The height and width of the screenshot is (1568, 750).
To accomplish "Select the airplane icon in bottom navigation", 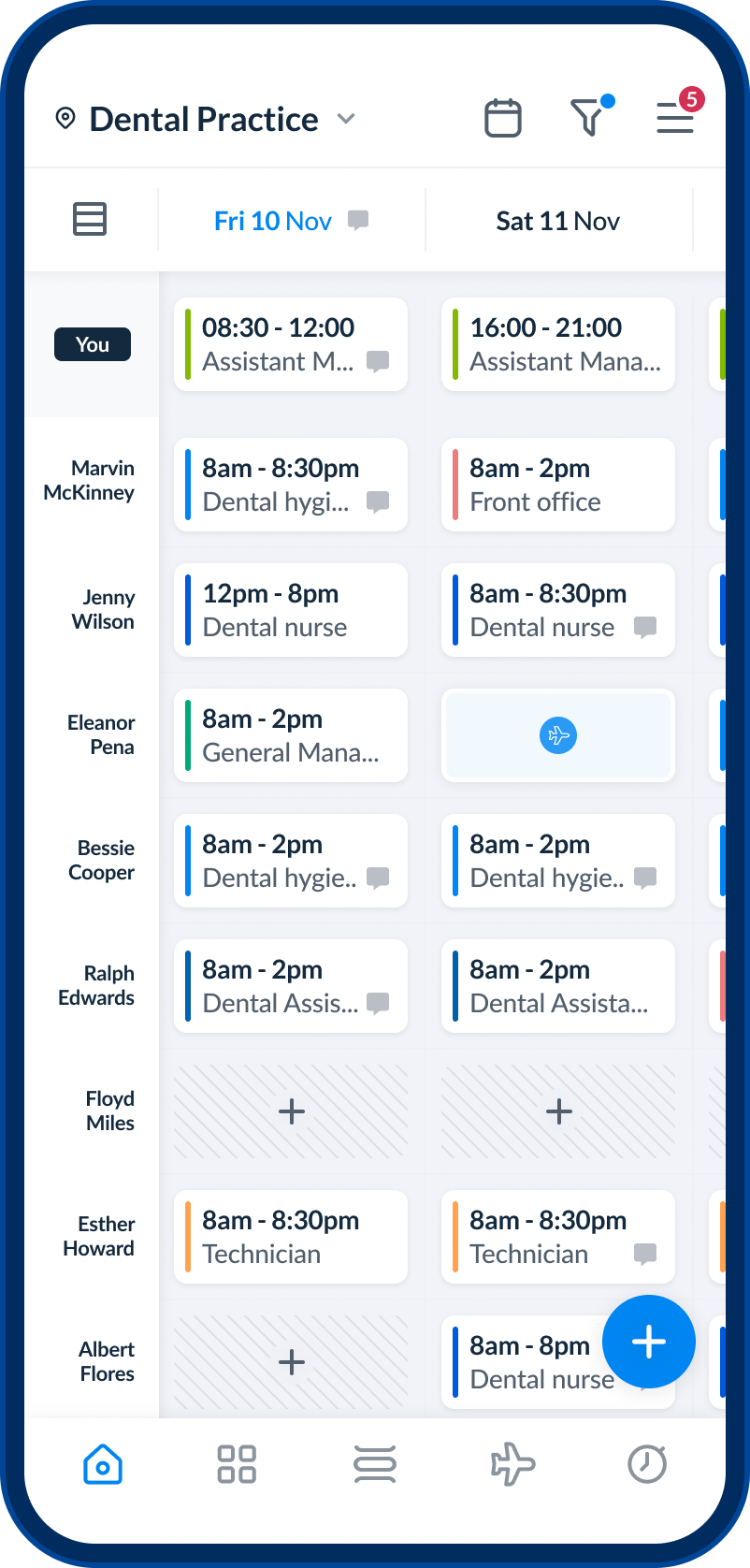I will click(512, 1464).
